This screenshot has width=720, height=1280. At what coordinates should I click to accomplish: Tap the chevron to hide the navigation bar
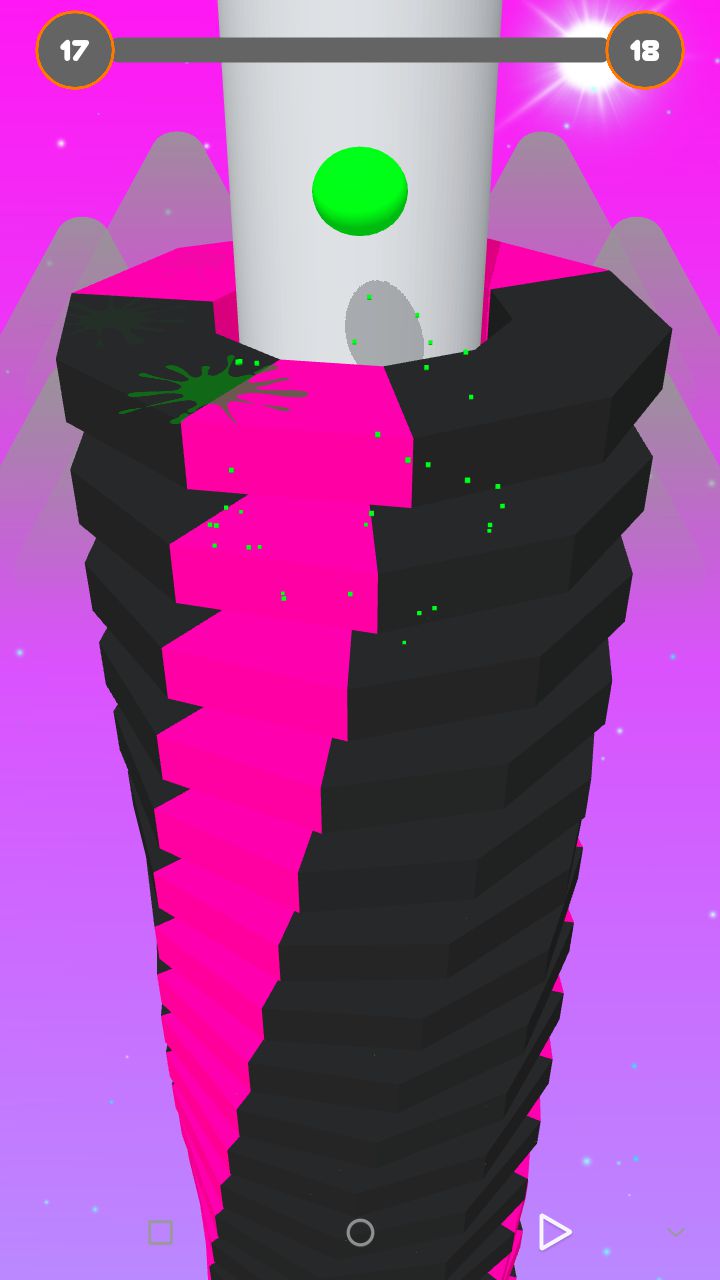(x=676, y=1232)
